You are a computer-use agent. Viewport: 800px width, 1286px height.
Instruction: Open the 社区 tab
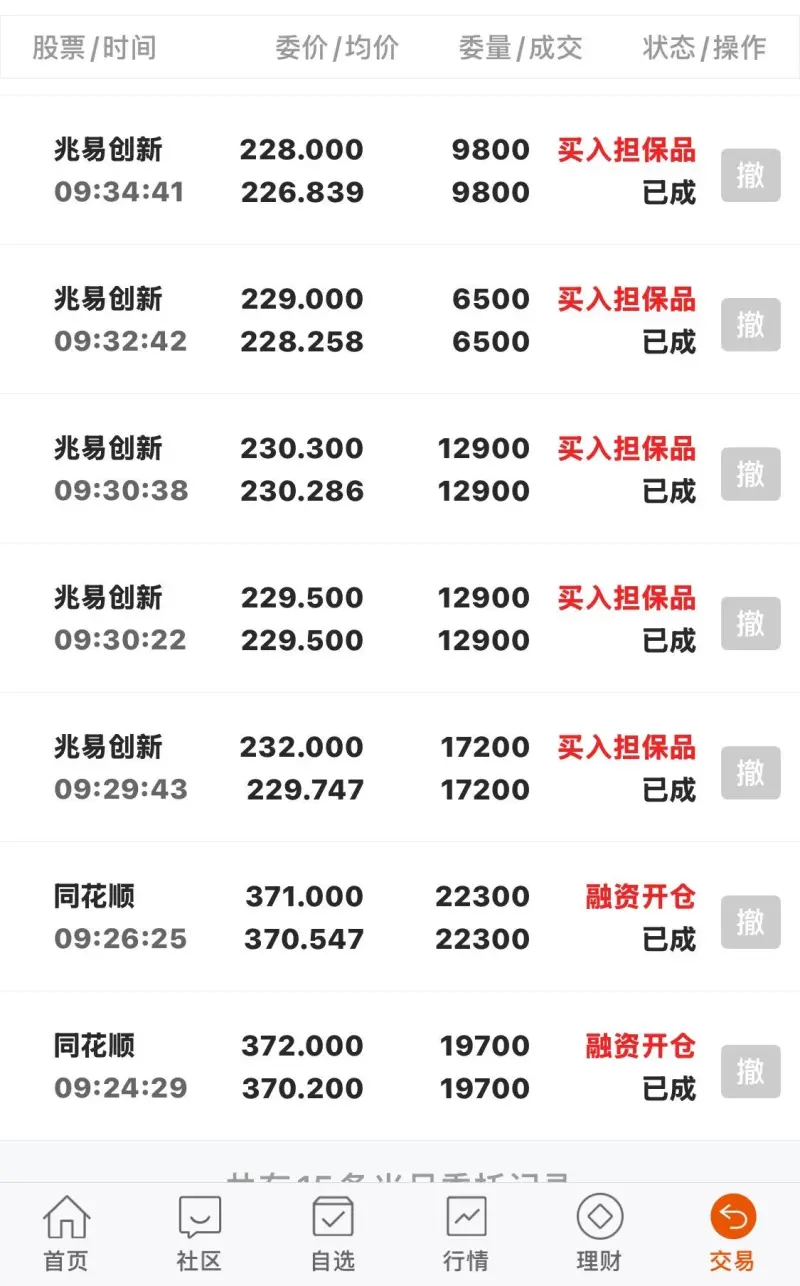pos(199,1233)
